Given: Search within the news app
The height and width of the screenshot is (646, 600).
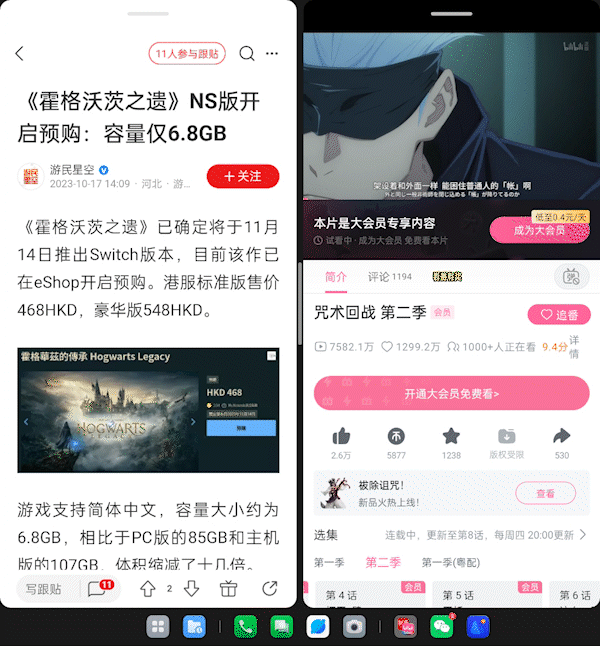Looking at the screenshot, I should coord(246,54).
